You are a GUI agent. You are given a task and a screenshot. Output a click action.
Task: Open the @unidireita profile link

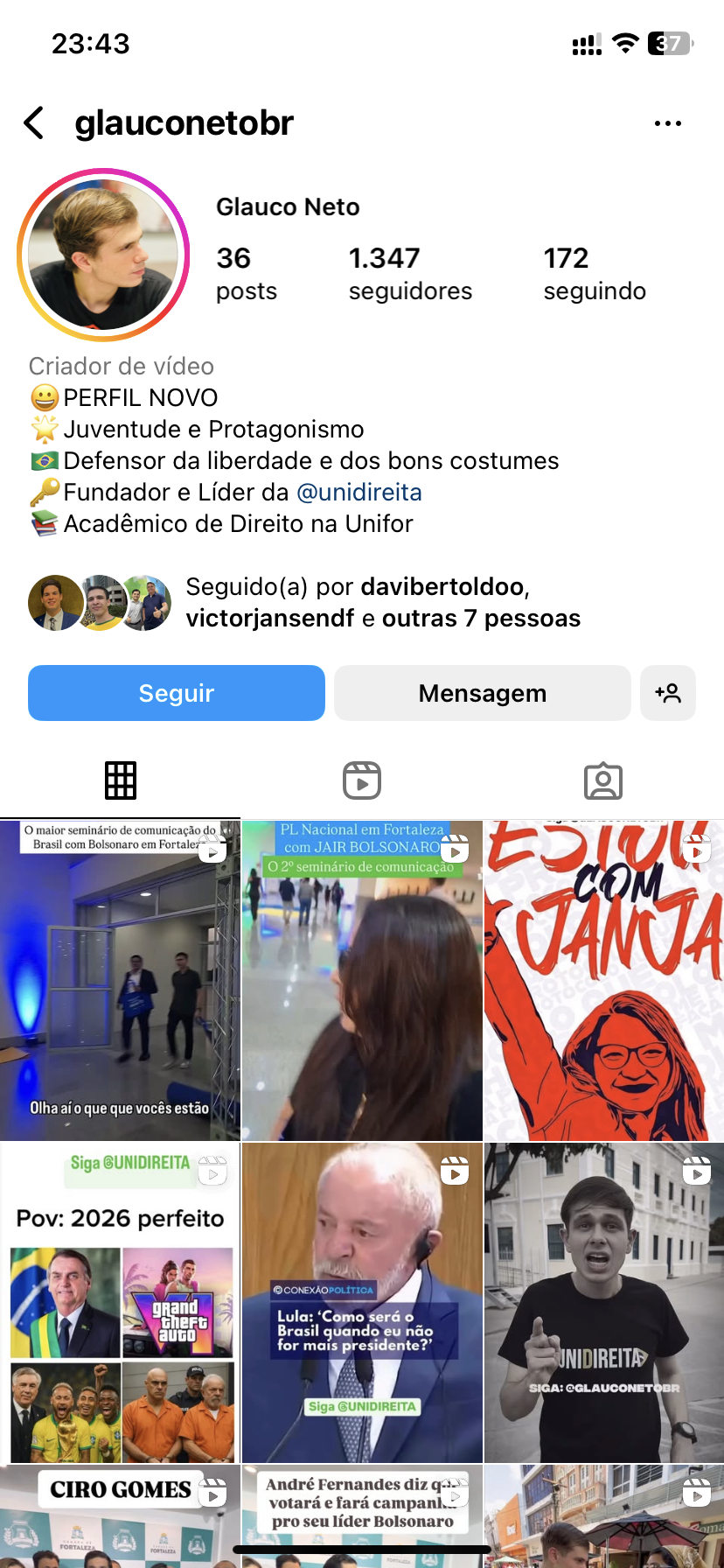point(359,492)
